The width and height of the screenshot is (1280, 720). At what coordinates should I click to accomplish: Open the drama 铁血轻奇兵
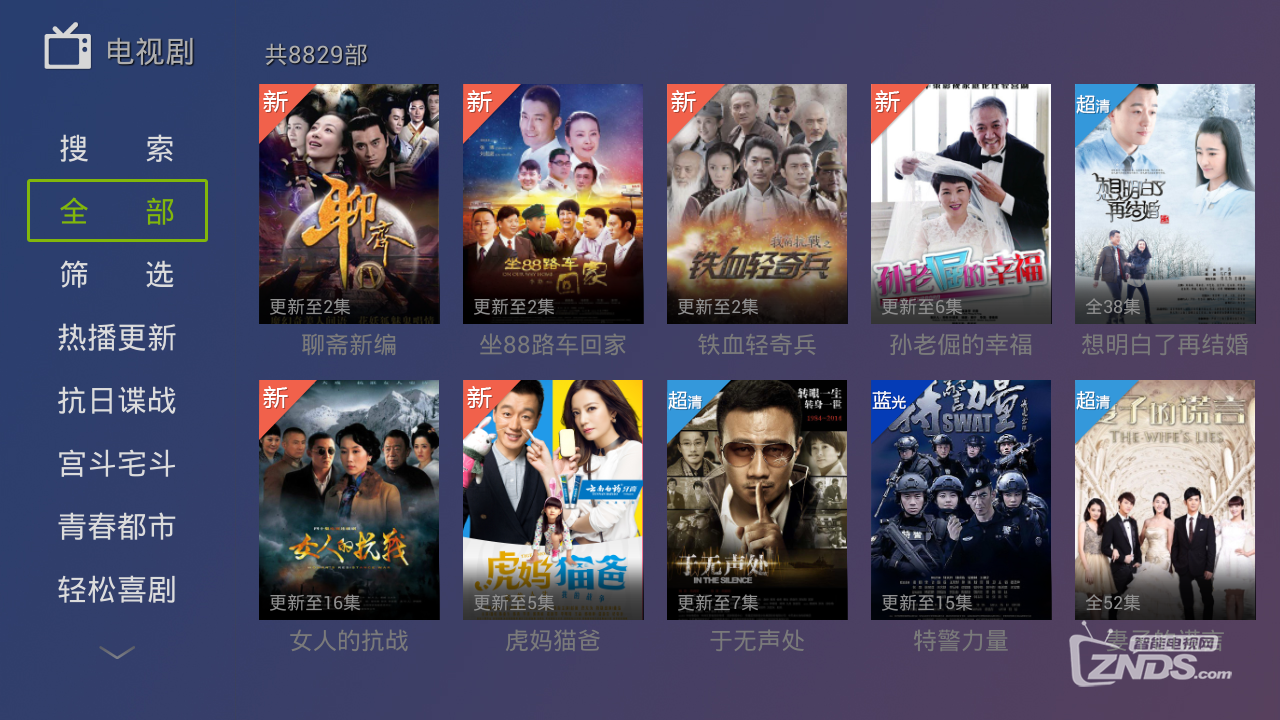tap(757, 204)
